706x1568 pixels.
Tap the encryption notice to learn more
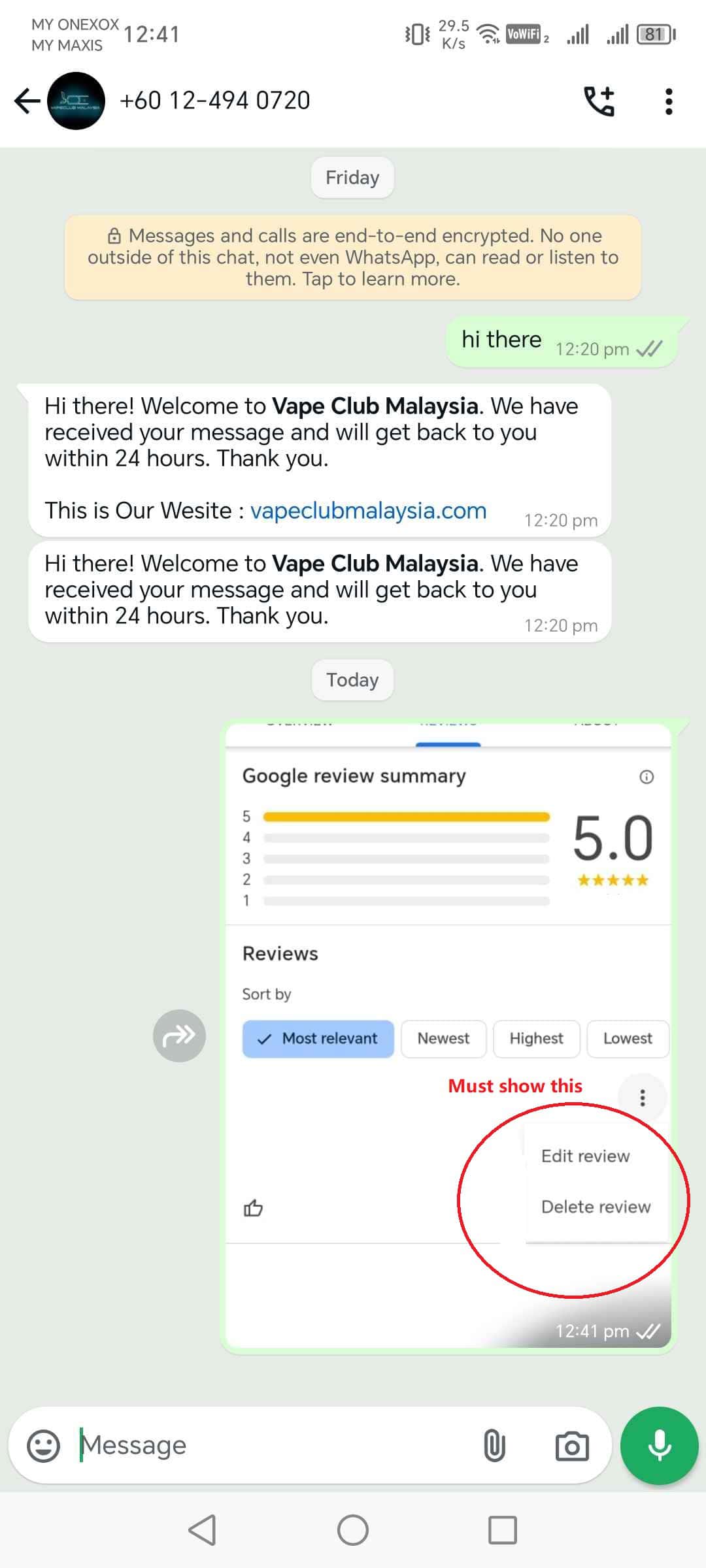point(353,257)
